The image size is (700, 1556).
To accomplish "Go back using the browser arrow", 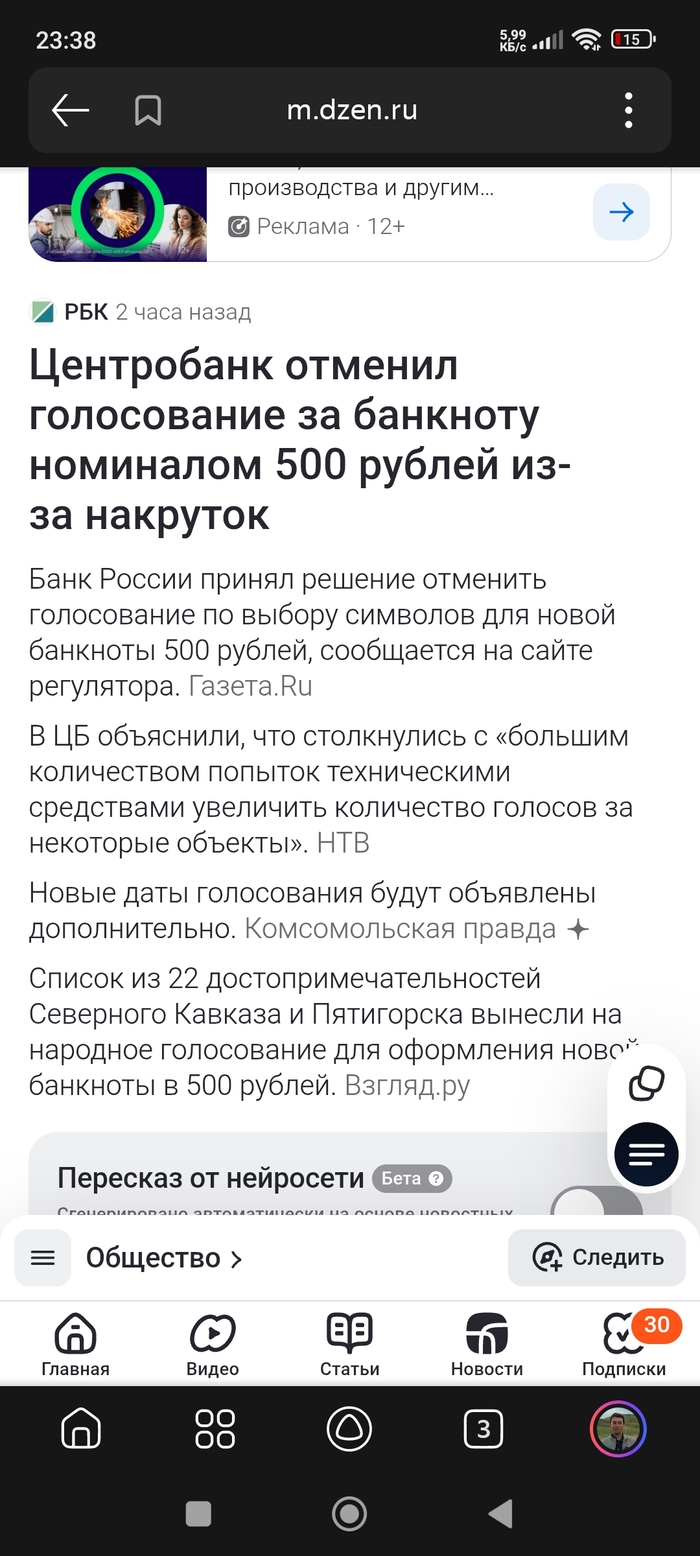I will pos(70,110).
